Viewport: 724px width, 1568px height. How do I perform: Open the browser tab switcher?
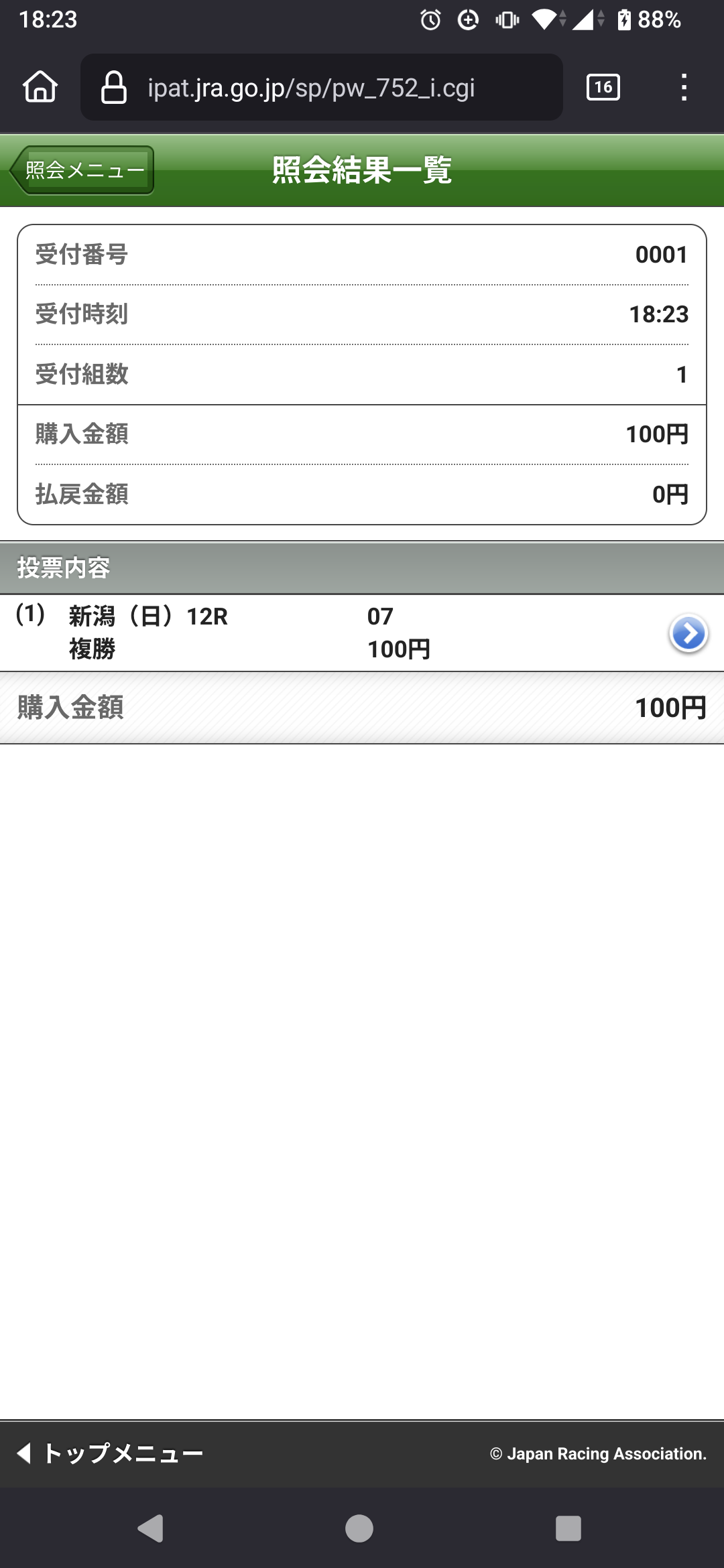pos(603,87)
